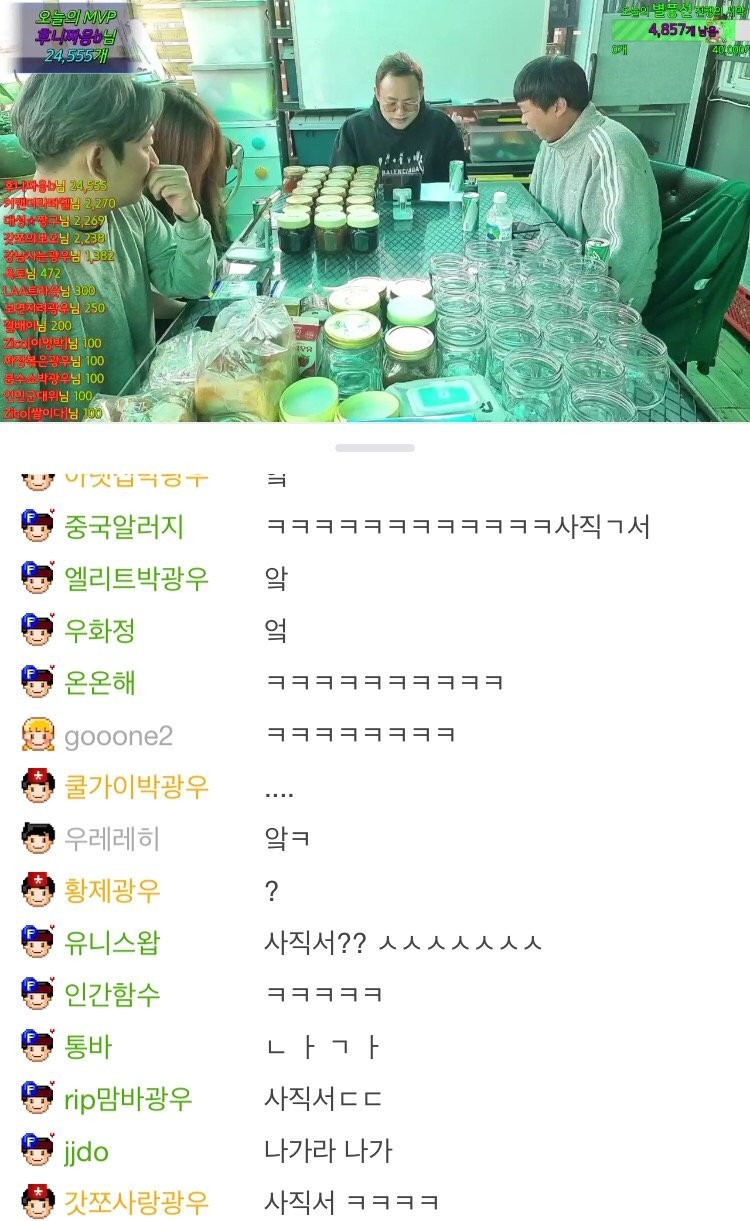View the chatter 유니스왑's info
750x1221 pixels.
coord(111,942)
